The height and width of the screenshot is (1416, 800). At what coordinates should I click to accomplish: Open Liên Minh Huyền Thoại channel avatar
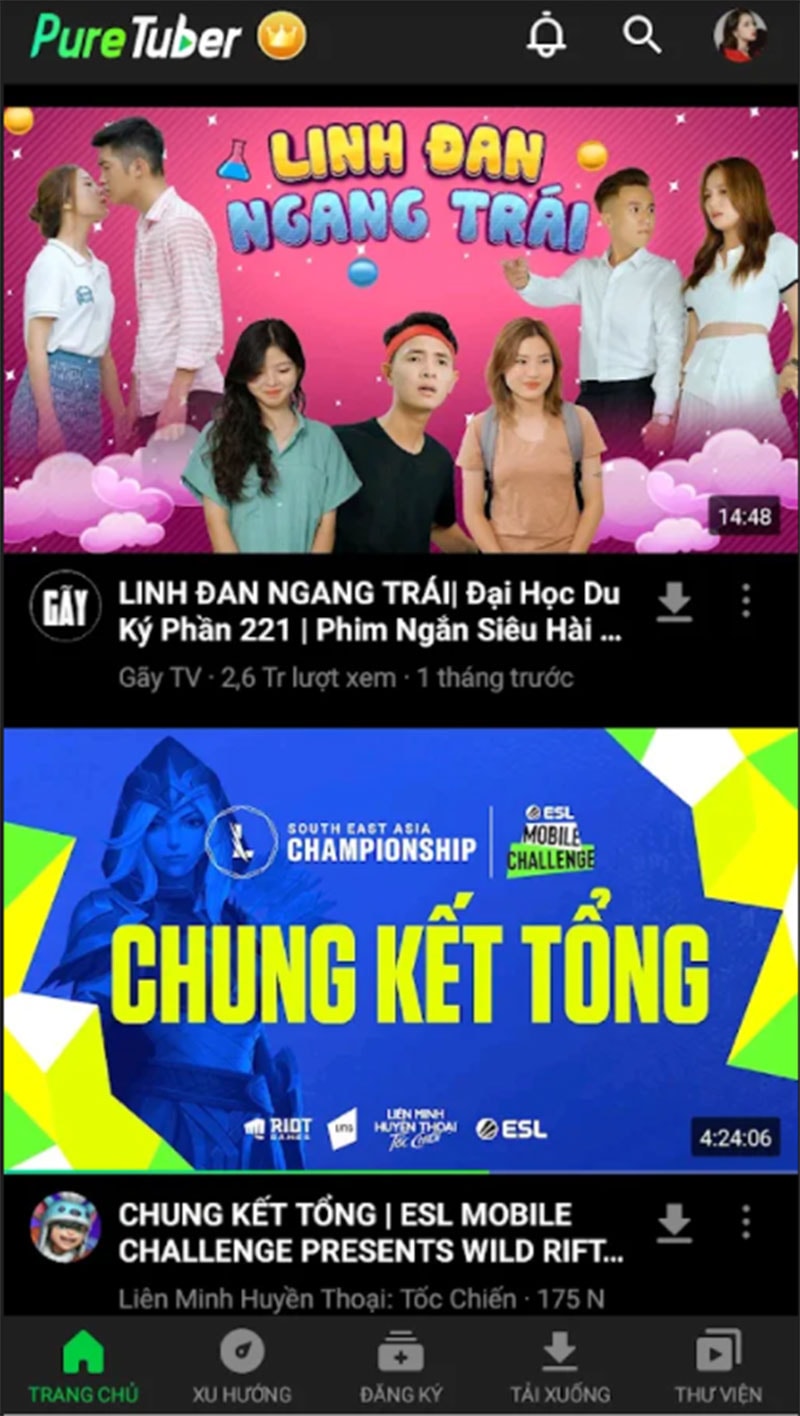coord(65,1227)
